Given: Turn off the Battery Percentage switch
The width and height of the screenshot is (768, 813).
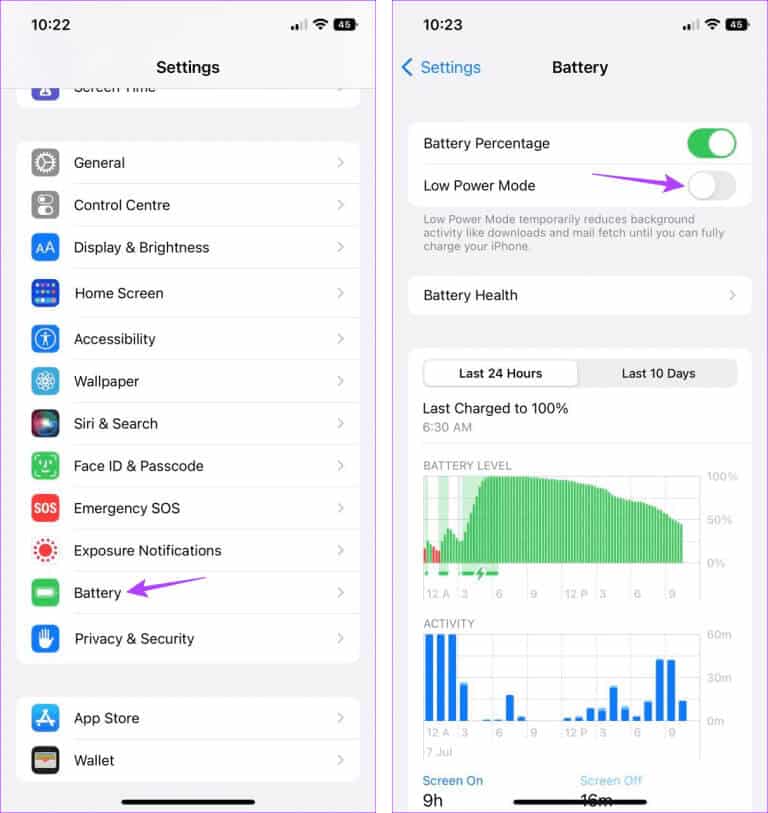Looking at the screenshot, I should coord(711,143).
